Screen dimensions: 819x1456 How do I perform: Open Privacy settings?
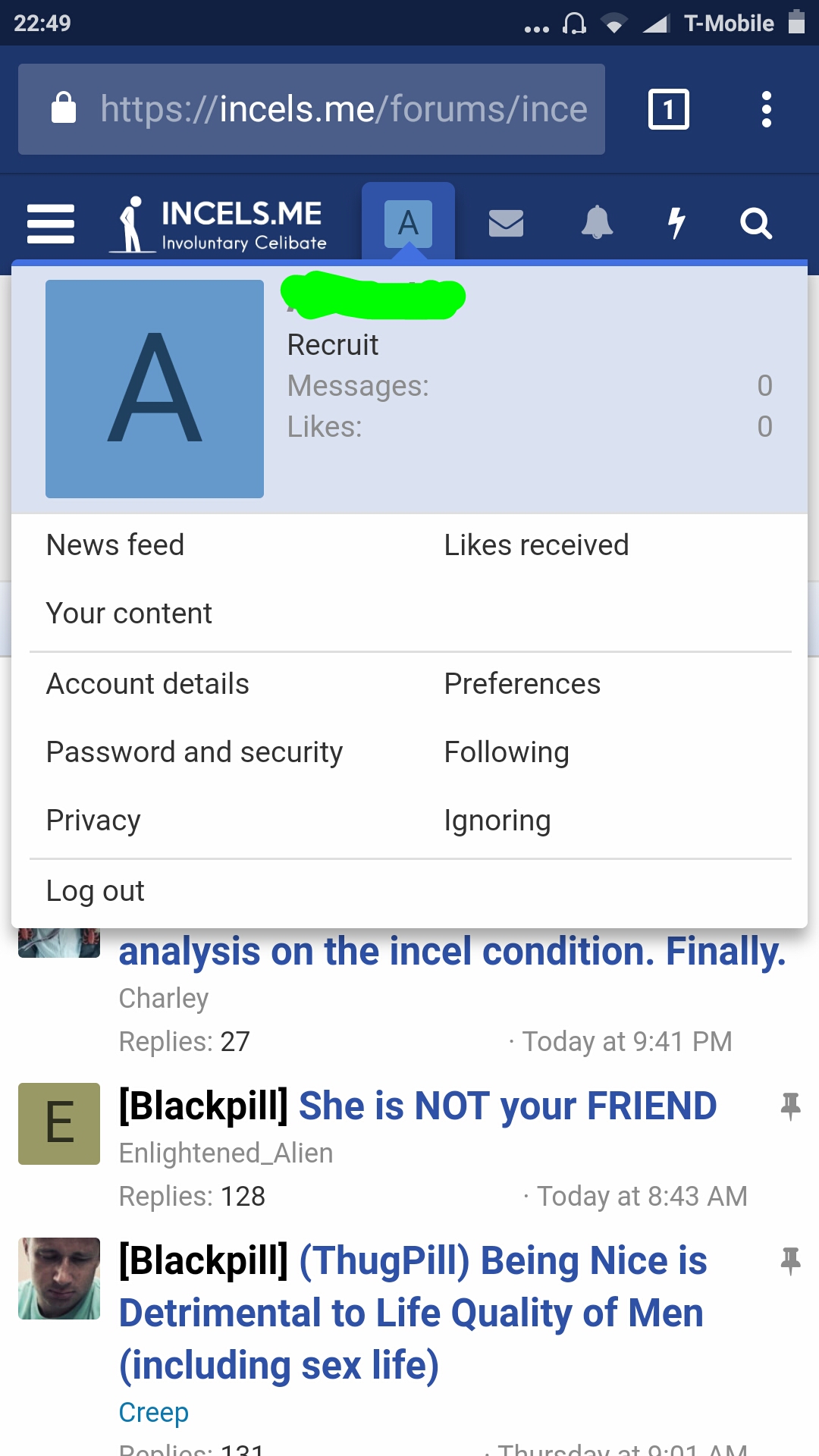[x=93, y=821]
